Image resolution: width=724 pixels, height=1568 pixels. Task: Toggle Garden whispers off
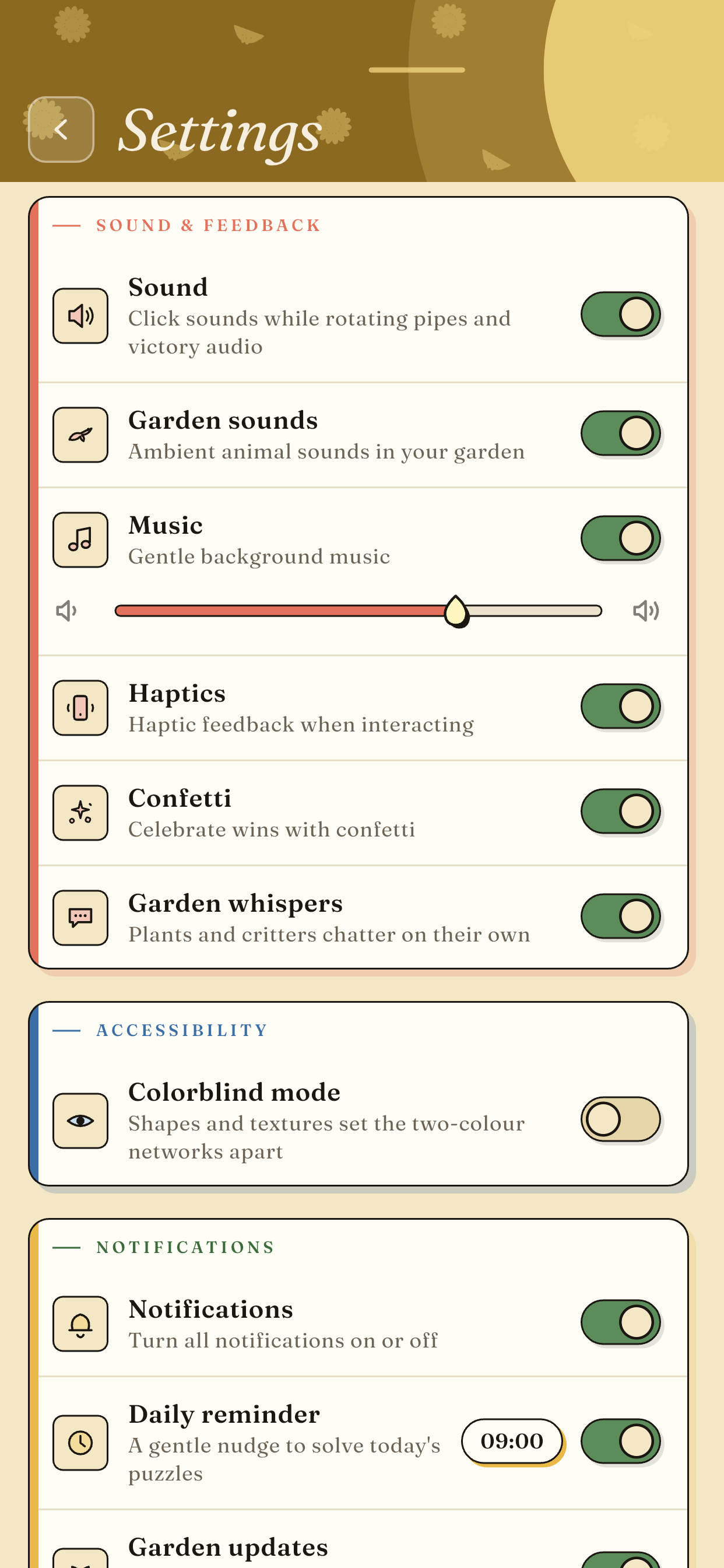621,916
